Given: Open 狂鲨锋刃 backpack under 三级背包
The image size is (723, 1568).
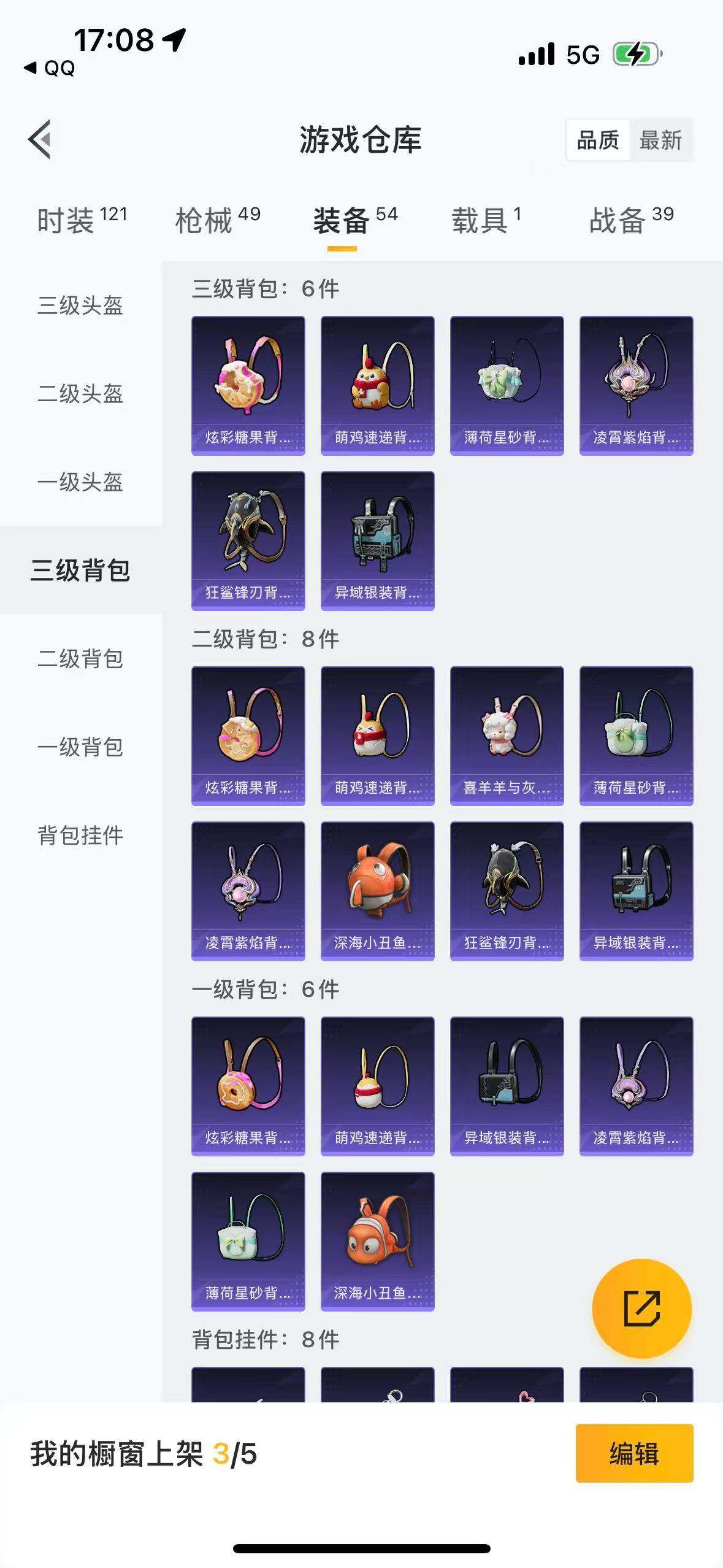Looking at the screenshot, I should 248,540.
